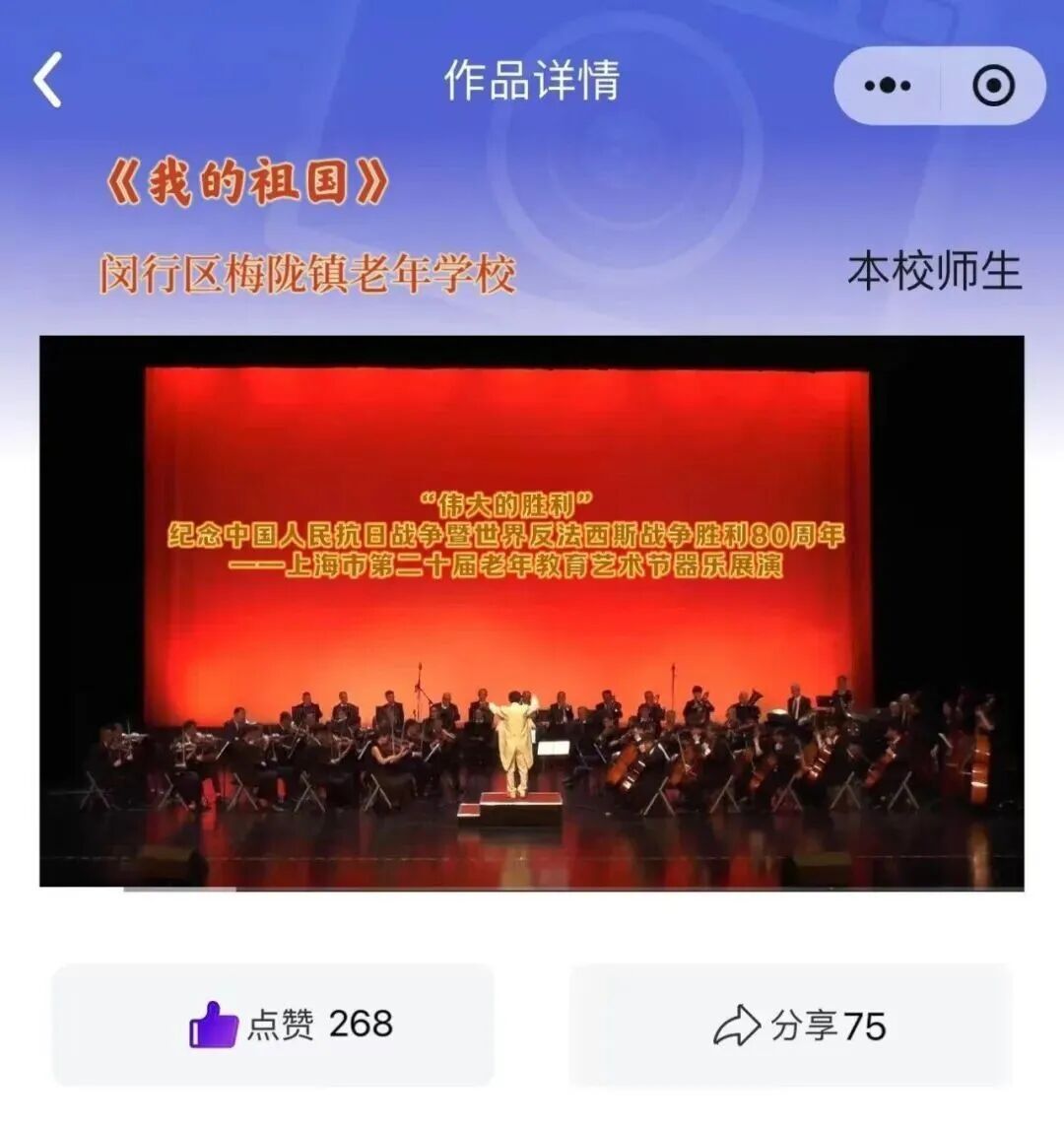Close the mini program via circle icon
Image resolution: width=1064 pixels, height=1125 pixels.
click(x=993, y=86)
